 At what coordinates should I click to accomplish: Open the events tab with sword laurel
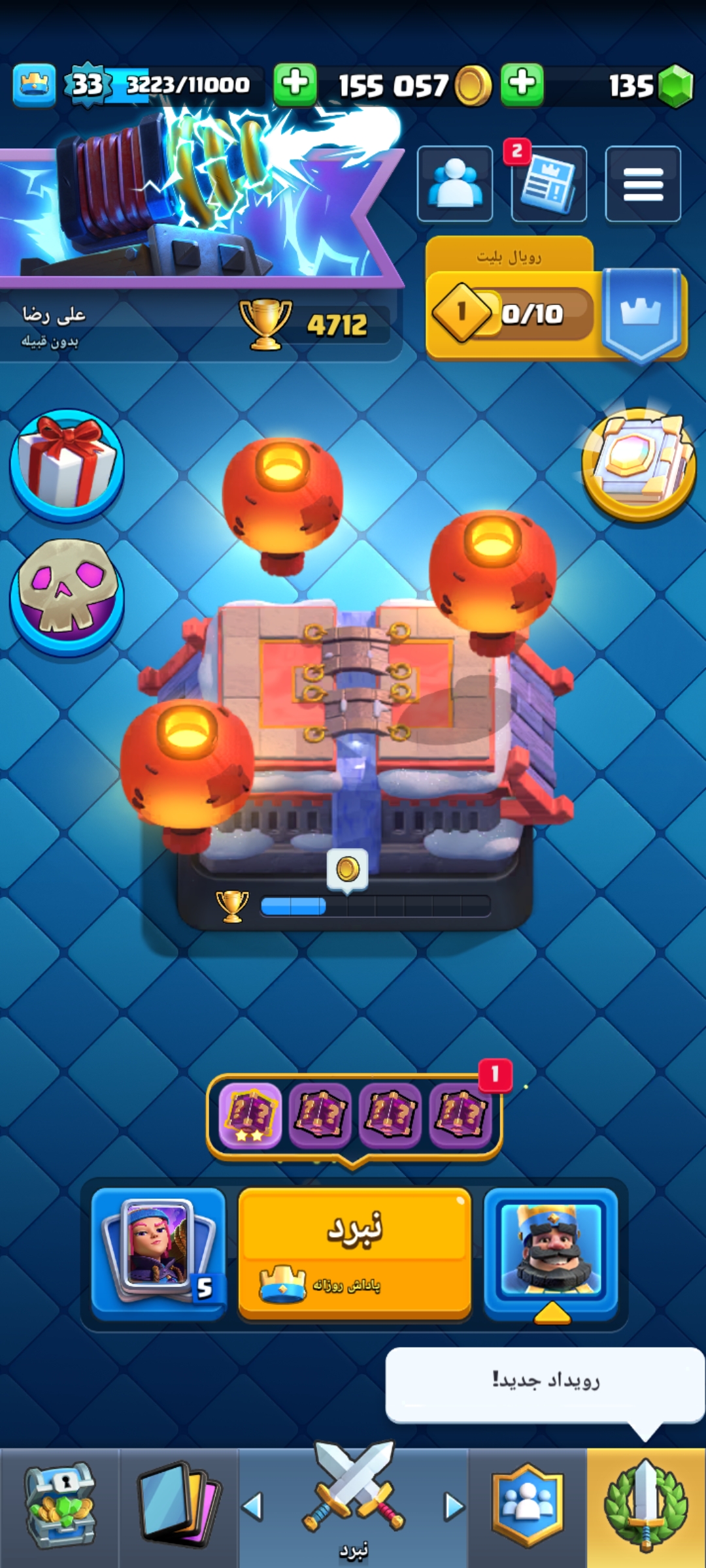click(645, 1507)
